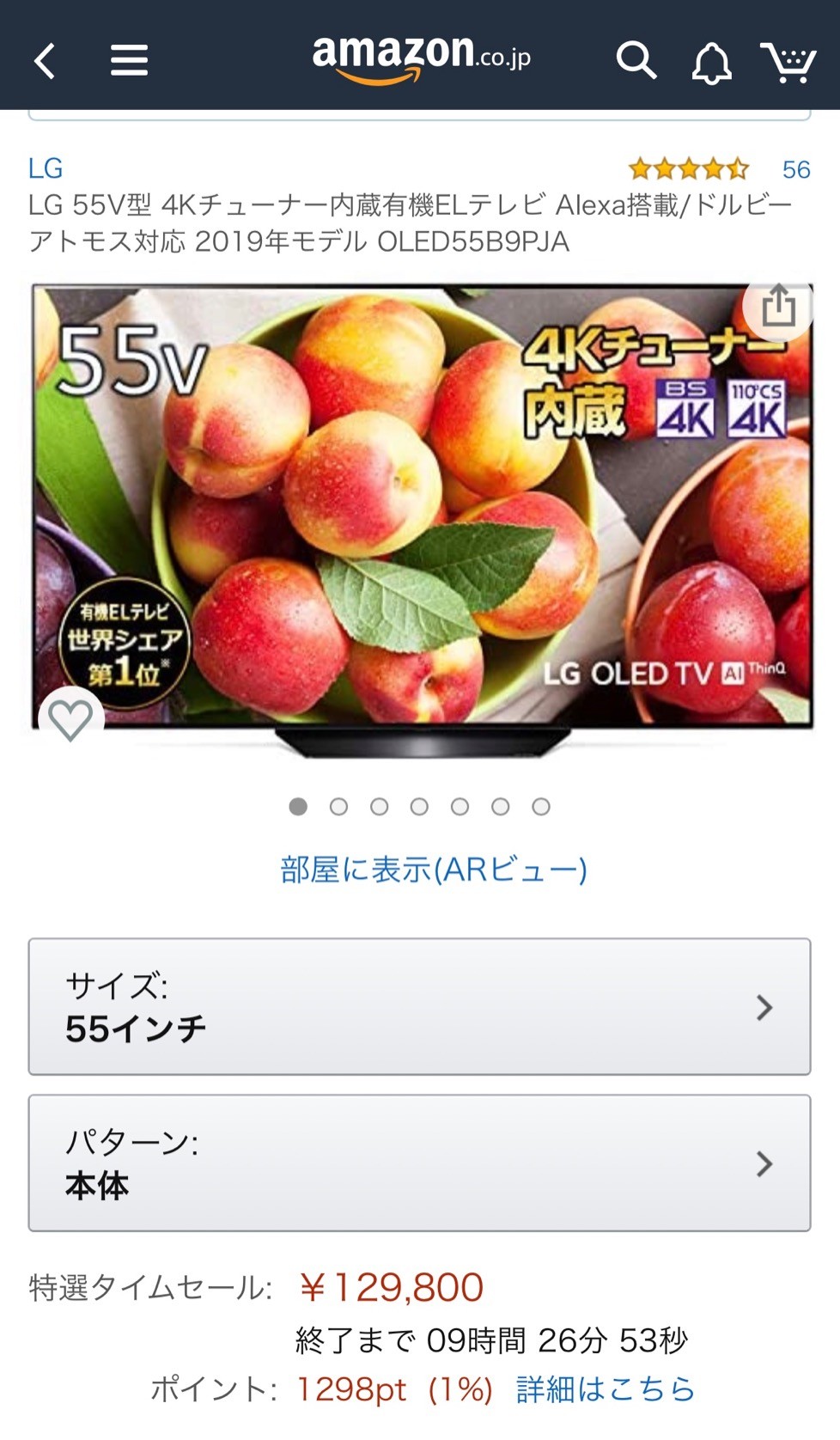The height and width of the screenshot is (1440, 840).
Task: Go back using the header arrow
Action: click(45, 61)
